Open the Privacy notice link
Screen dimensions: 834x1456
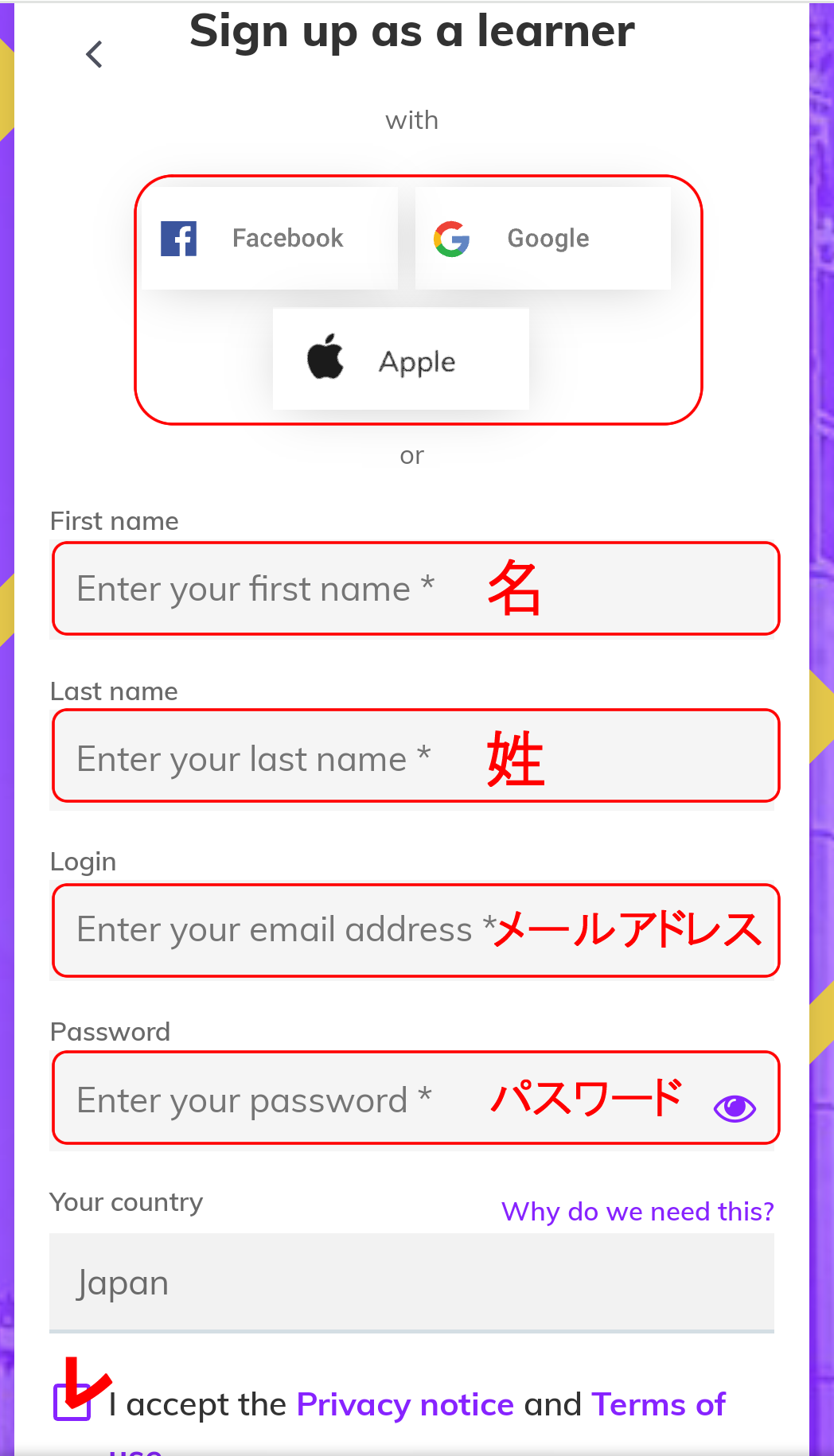click(405, 1405)
